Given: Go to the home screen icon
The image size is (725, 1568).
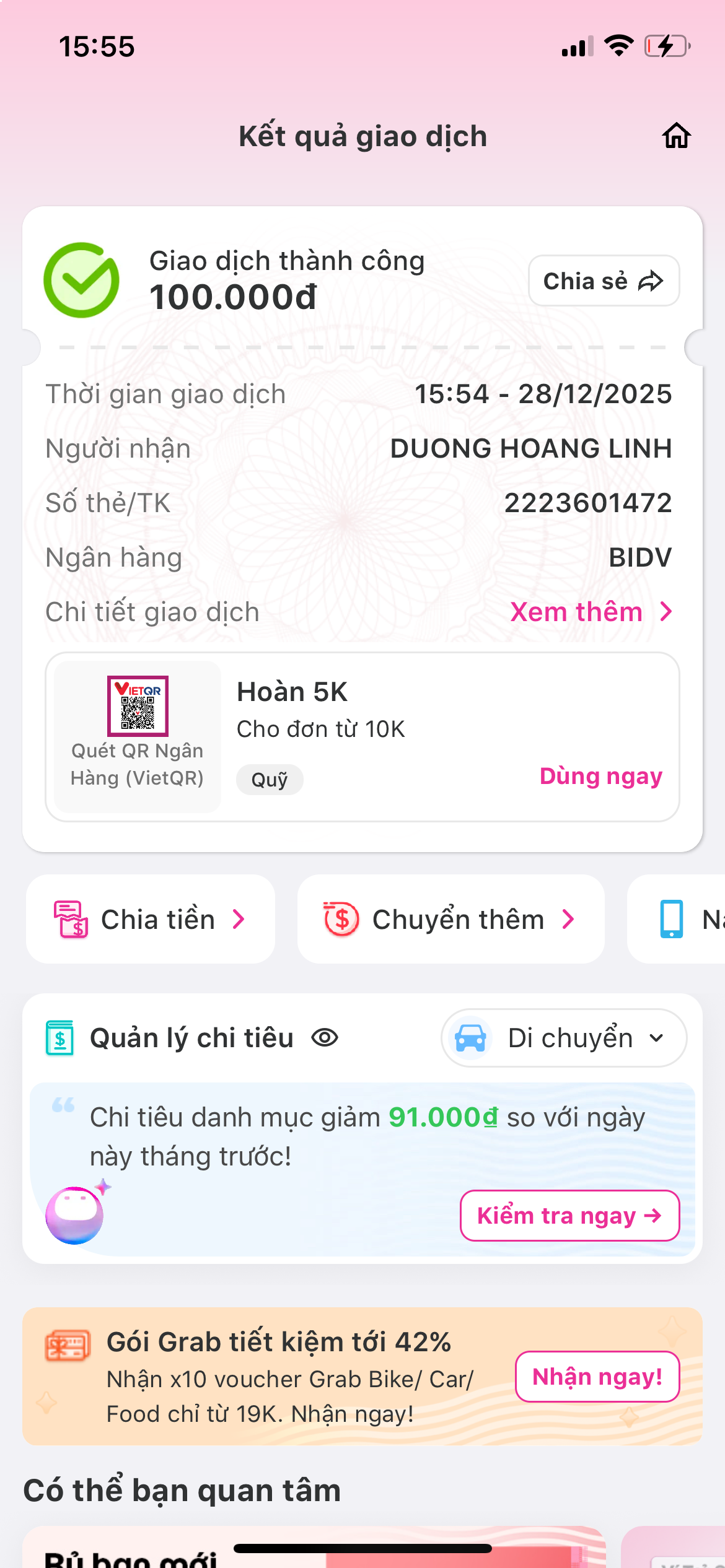Looking at the screenshot, I should 676,136.
